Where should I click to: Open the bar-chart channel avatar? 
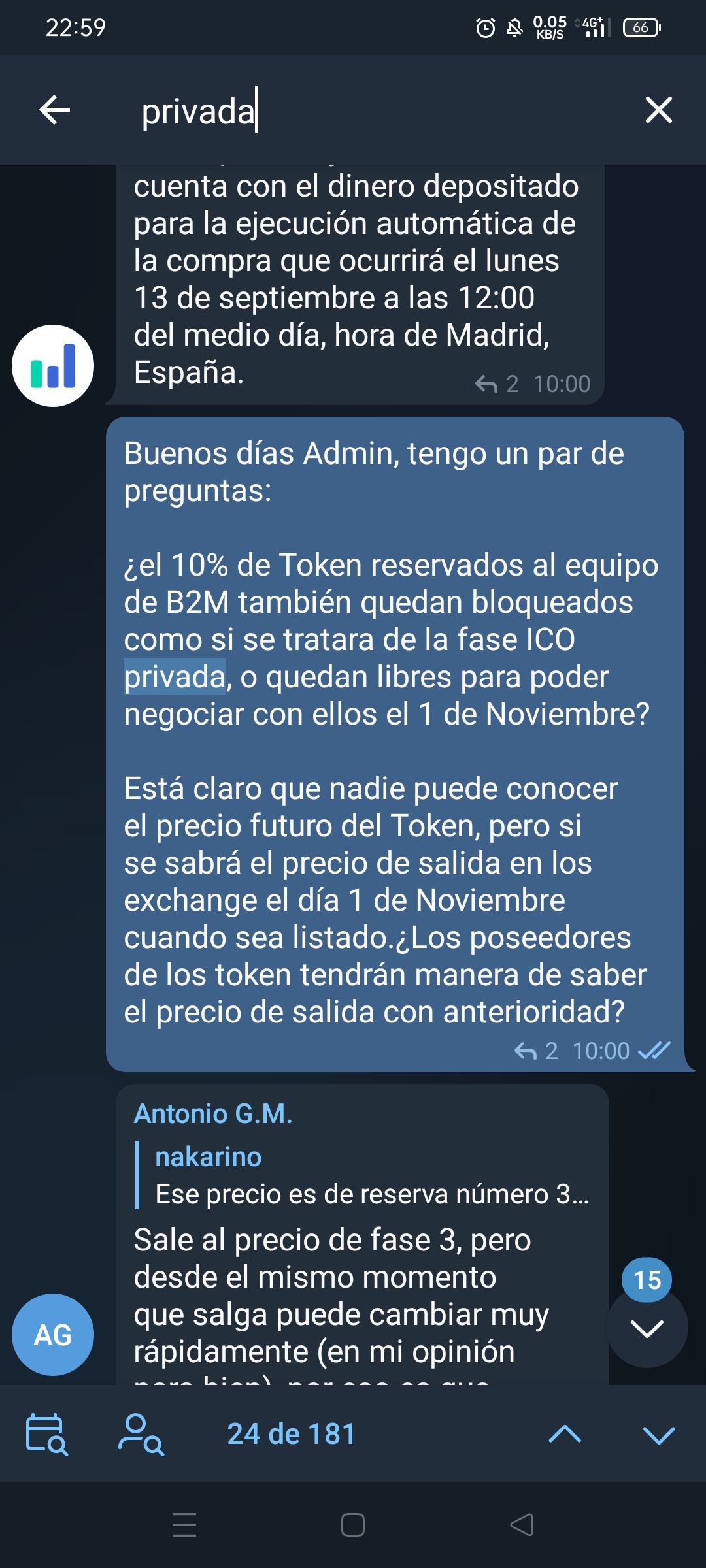(53, 366)
